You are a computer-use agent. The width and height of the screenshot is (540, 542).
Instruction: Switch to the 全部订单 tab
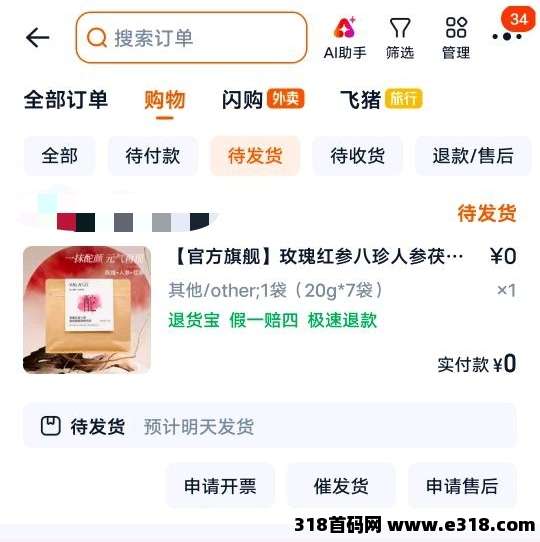point(66,100)
